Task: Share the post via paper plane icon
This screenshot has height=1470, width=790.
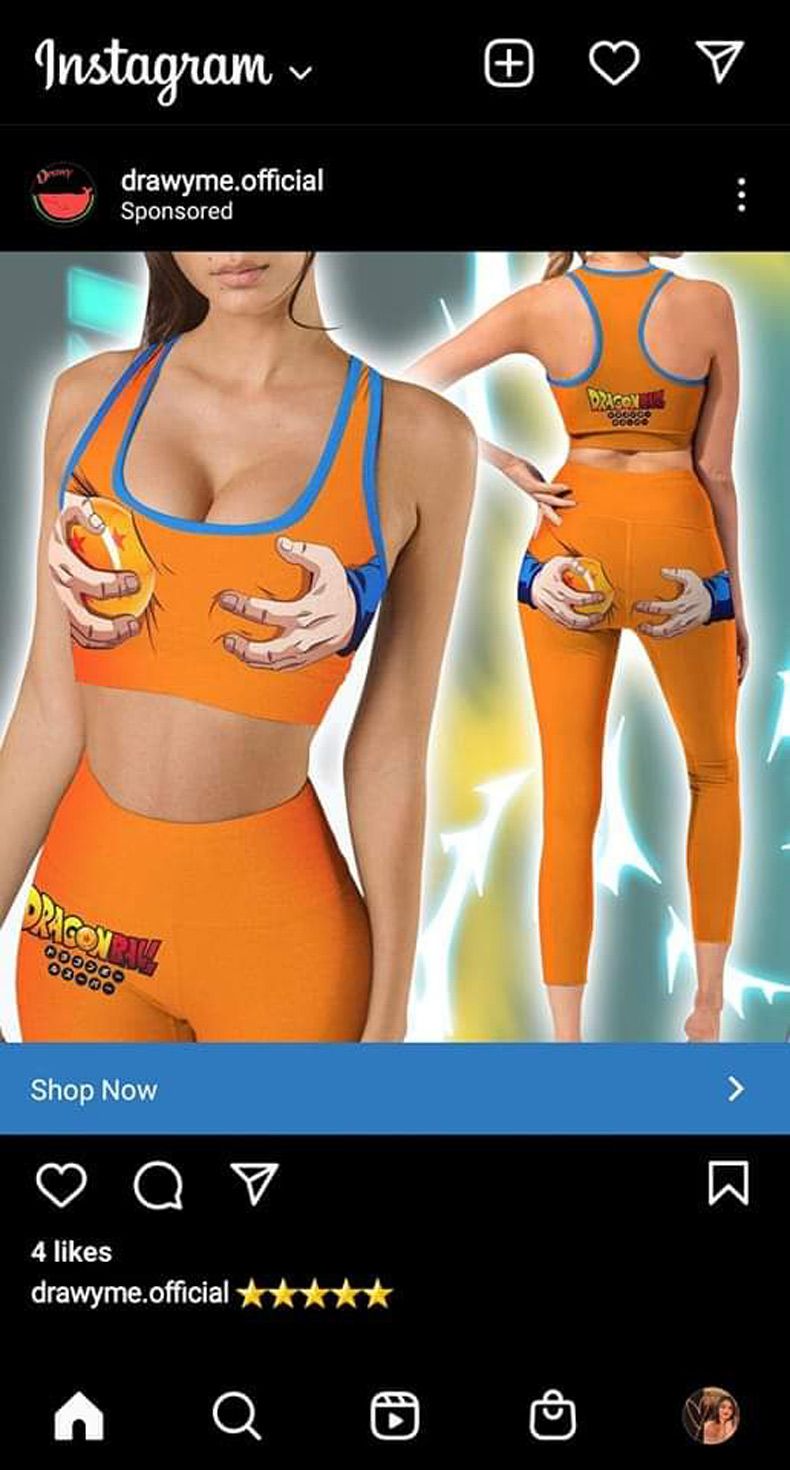Action: pos(254,1184)
